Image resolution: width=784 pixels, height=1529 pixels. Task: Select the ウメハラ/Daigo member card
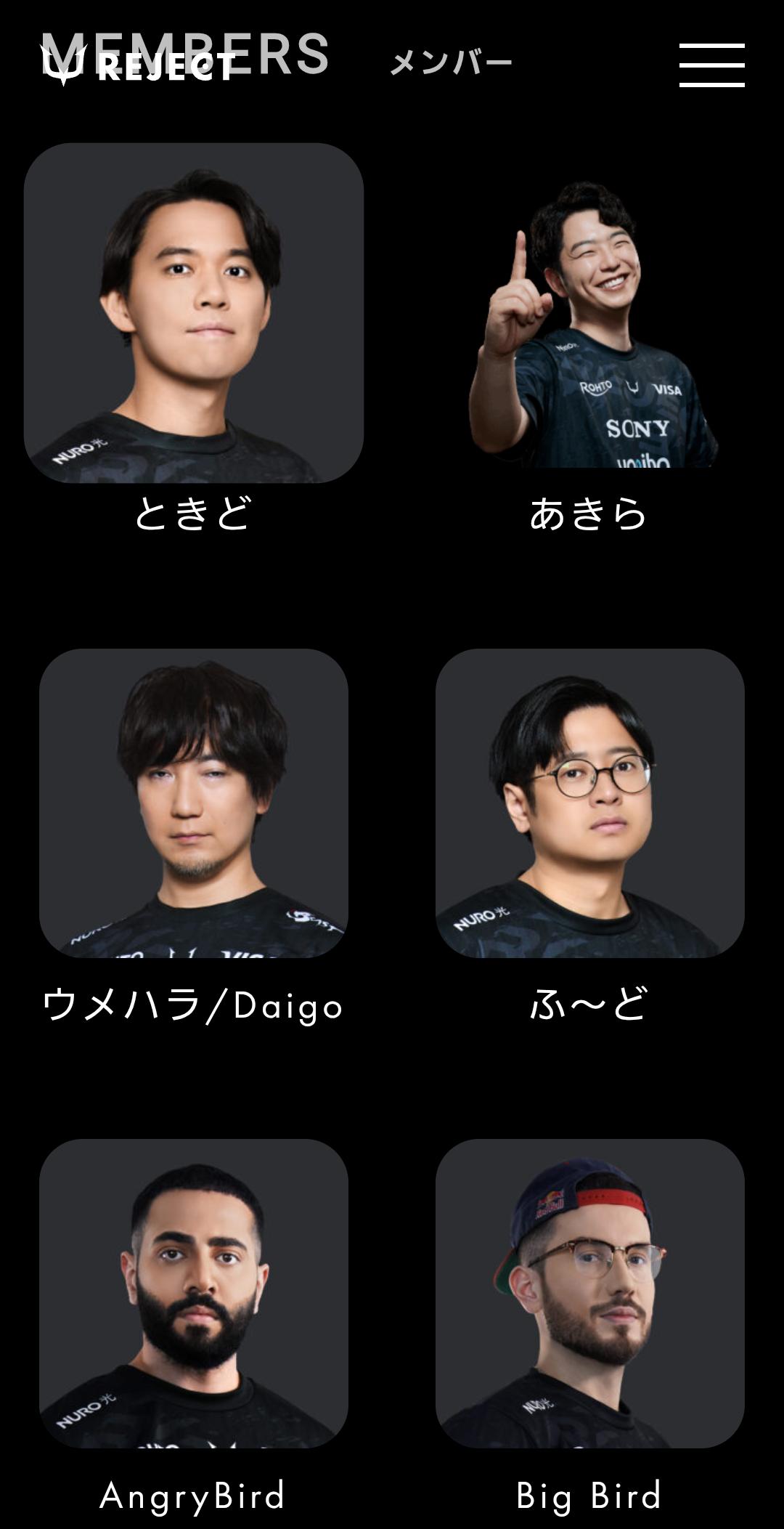coord(194,803)
